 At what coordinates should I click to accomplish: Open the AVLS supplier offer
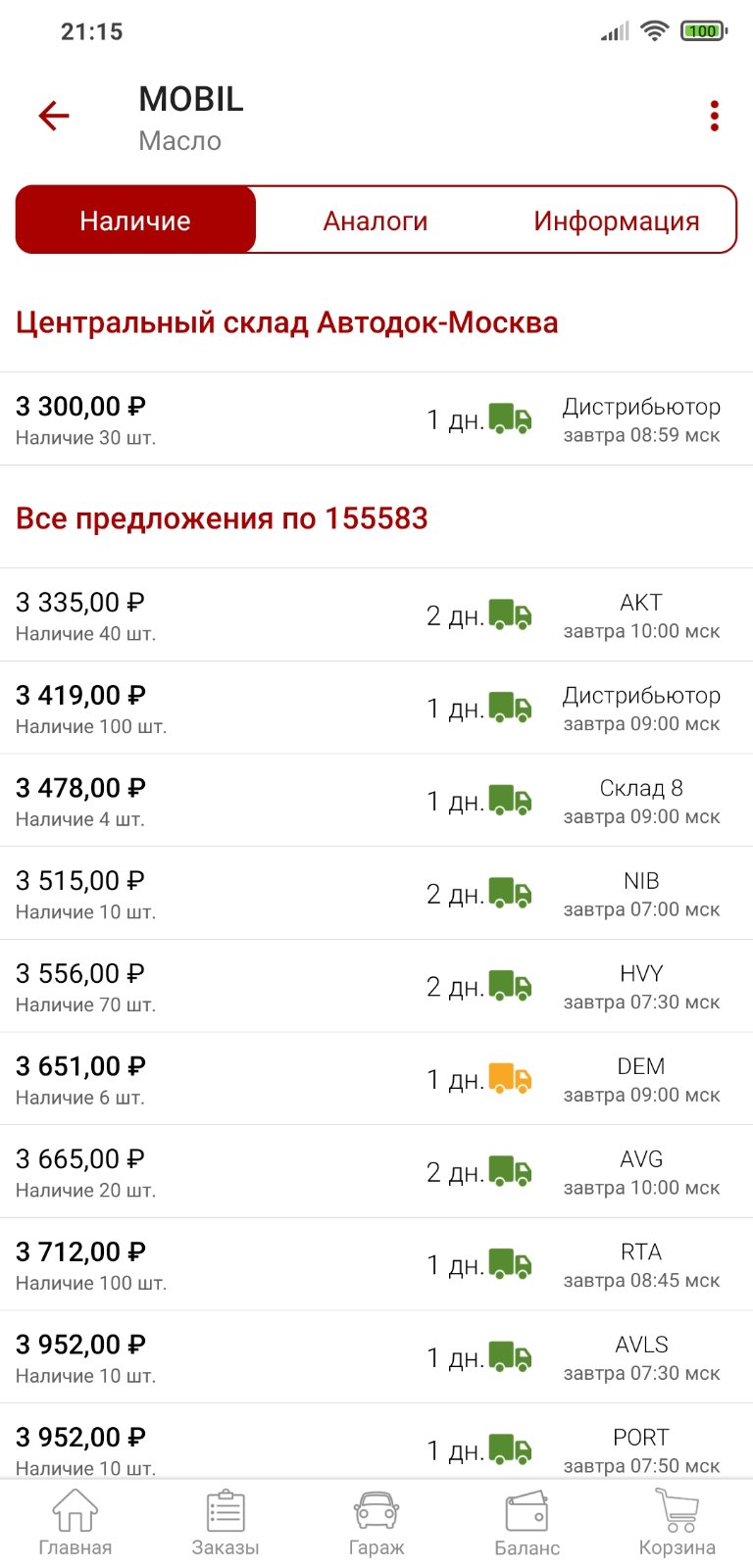376,1357
